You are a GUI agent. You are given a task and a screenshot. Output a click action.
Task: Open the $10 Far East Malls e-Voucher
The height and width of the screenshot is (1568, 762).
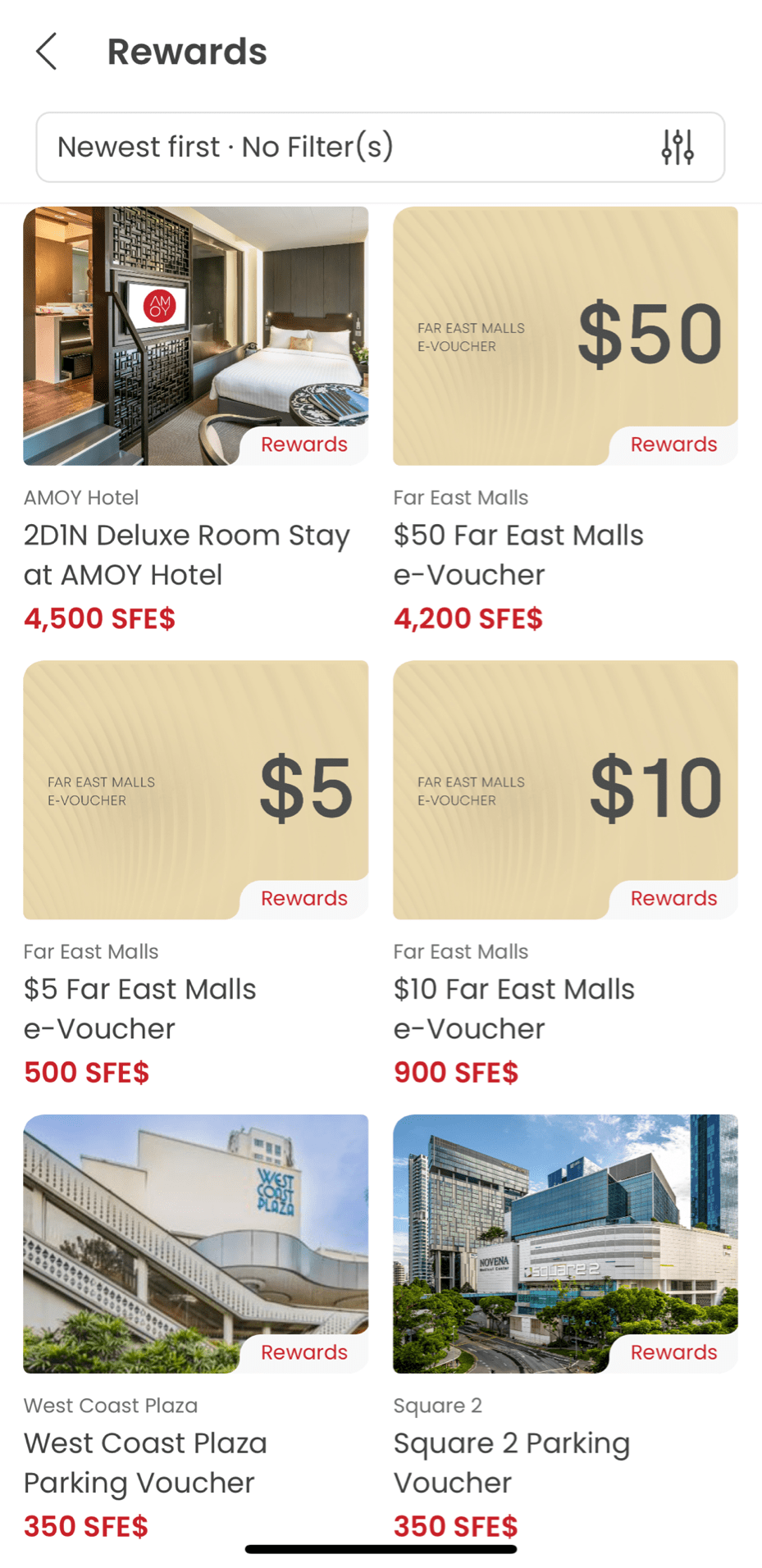click(565, 790)
